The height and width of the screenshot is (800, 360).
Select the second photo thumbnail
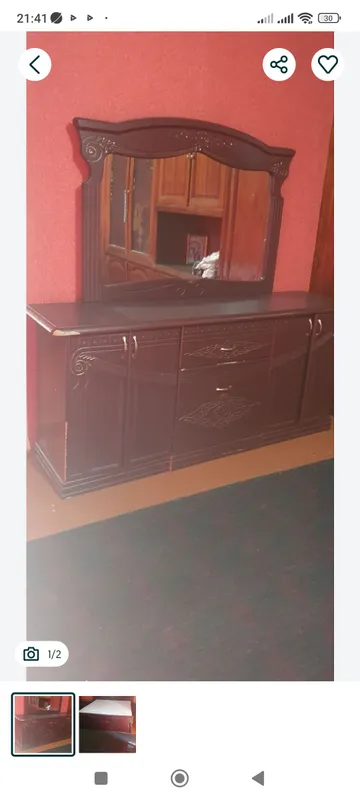(107, 724)
